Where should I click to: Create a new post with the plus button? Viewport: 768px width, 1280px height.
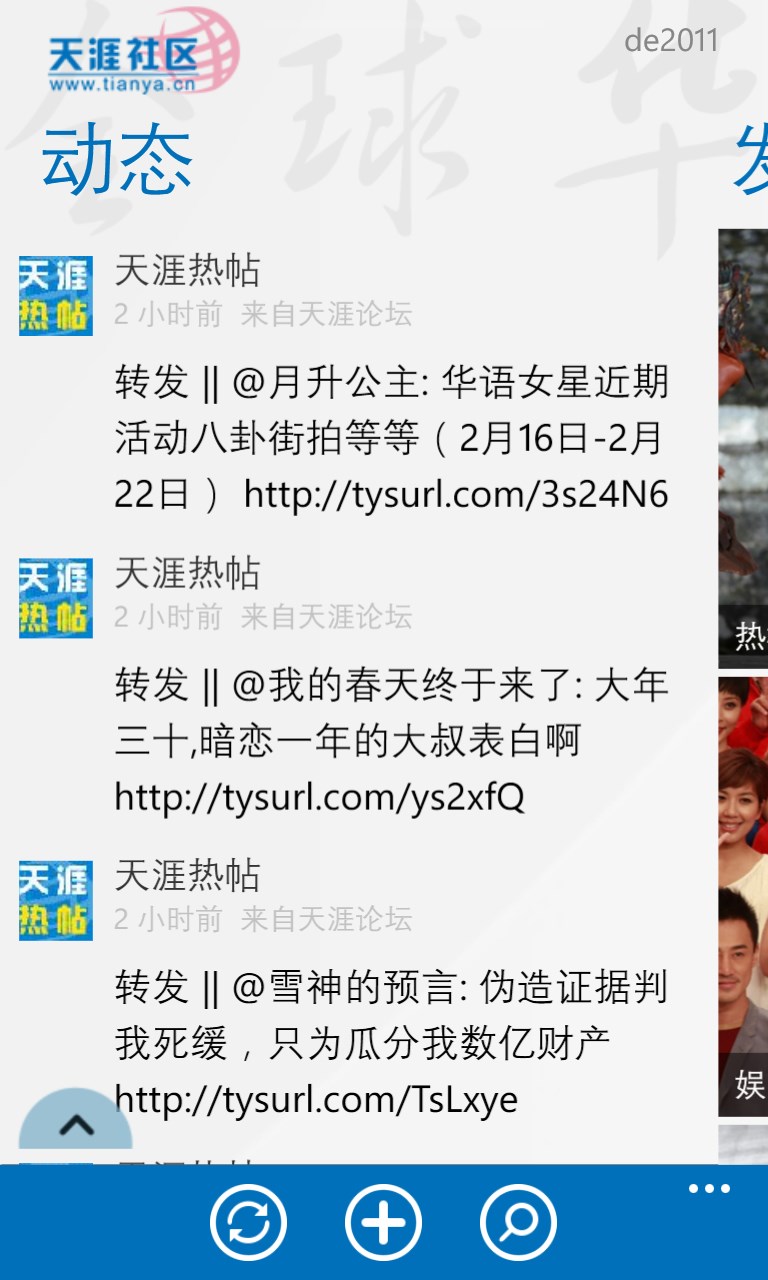383,1222
